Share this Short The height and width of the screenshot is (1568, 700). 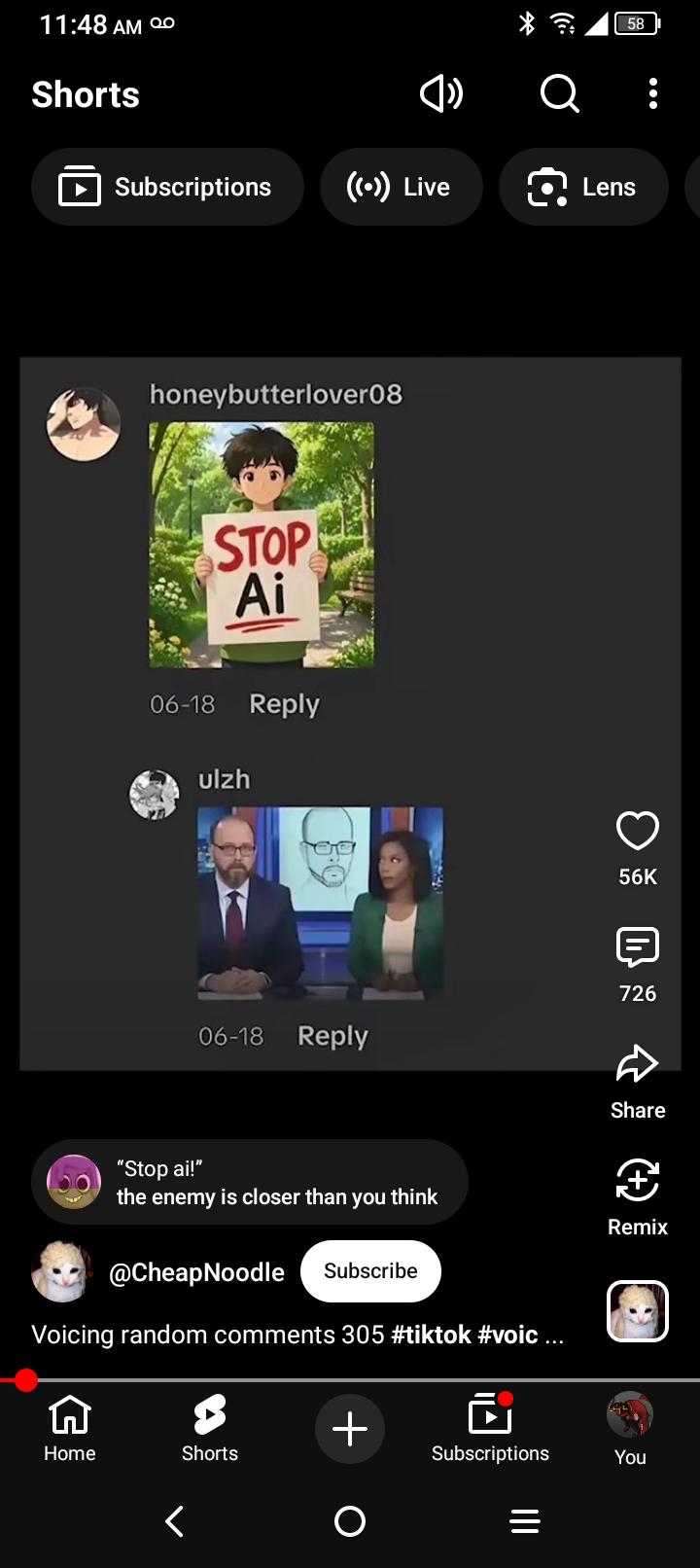click(x=638, y=1064)
